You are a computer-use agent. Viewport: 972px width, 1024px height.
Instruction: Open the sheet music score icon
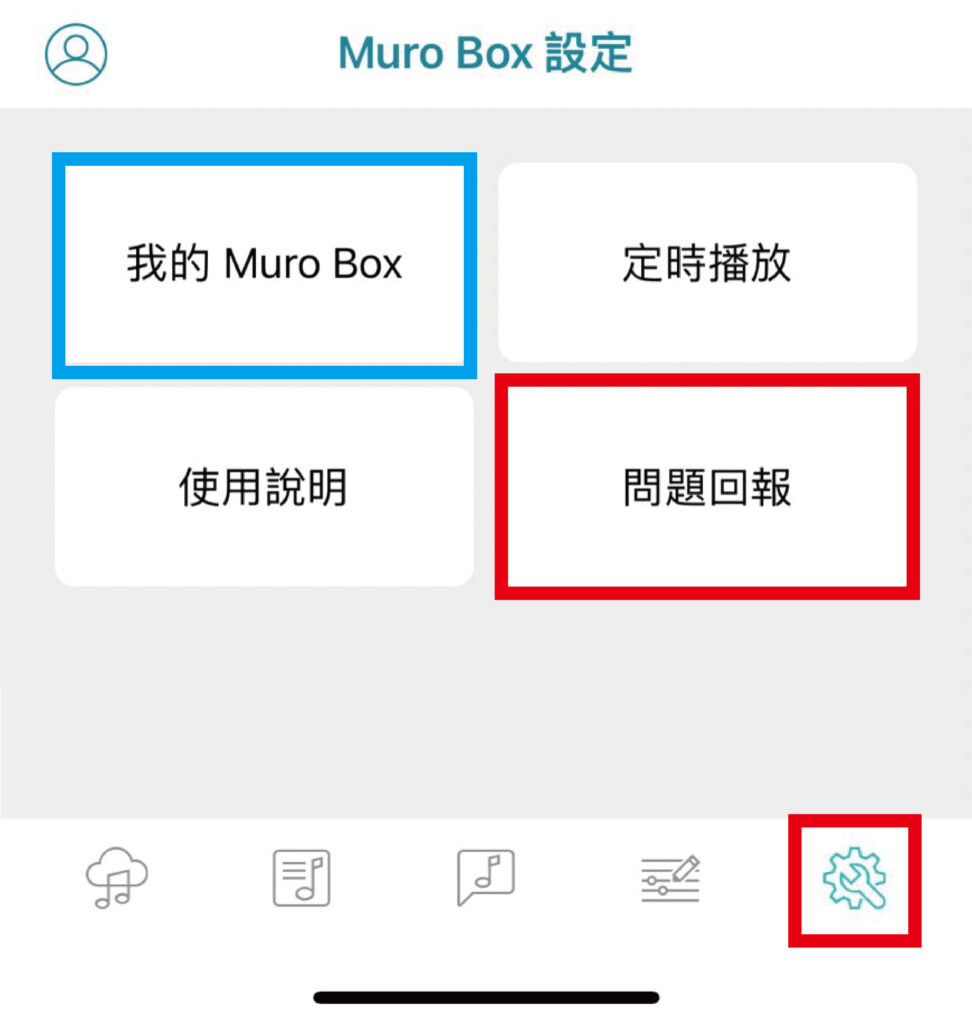(x=301, y=874)
